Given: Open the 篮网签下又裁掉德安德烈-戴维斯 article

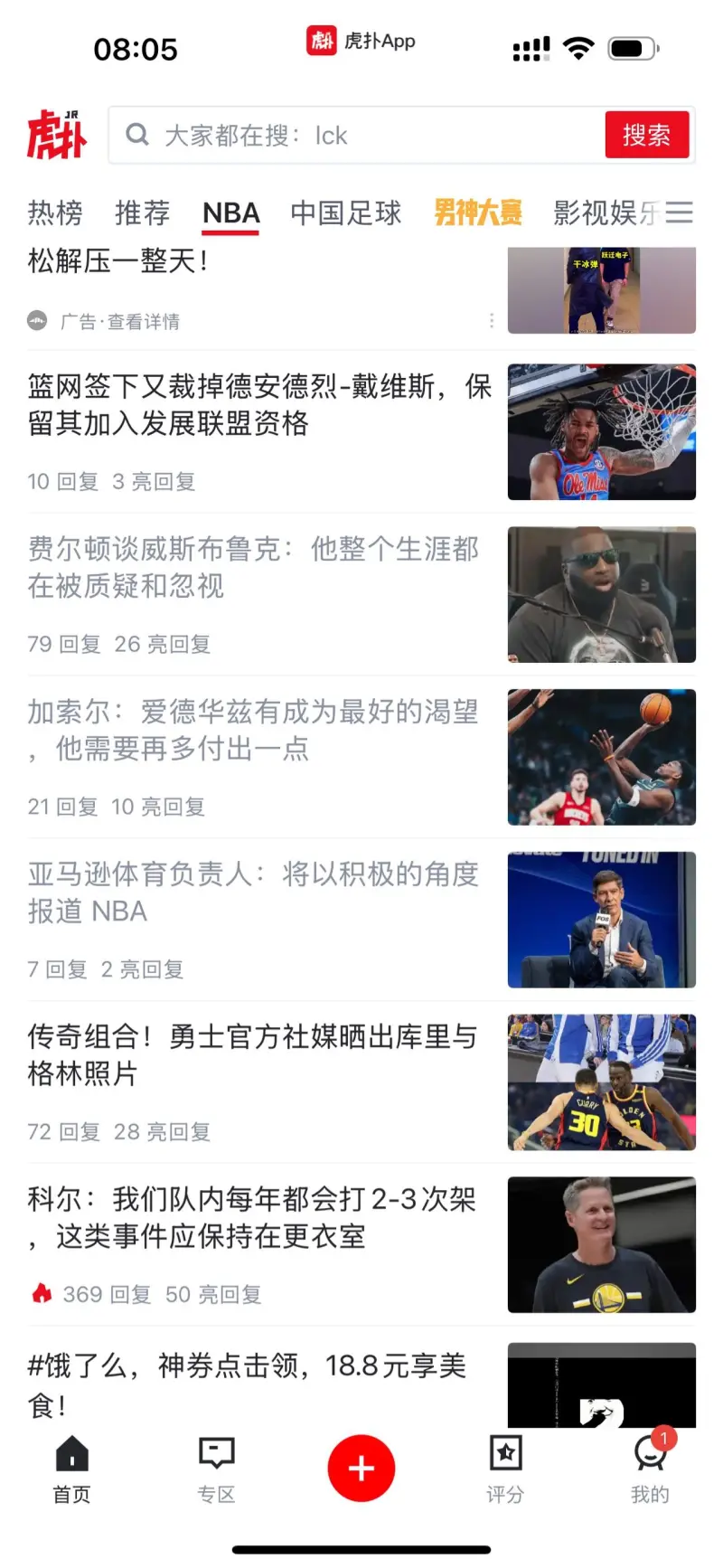Looking at the screenshot, I should pyautogui.click(x=260, y=405).
